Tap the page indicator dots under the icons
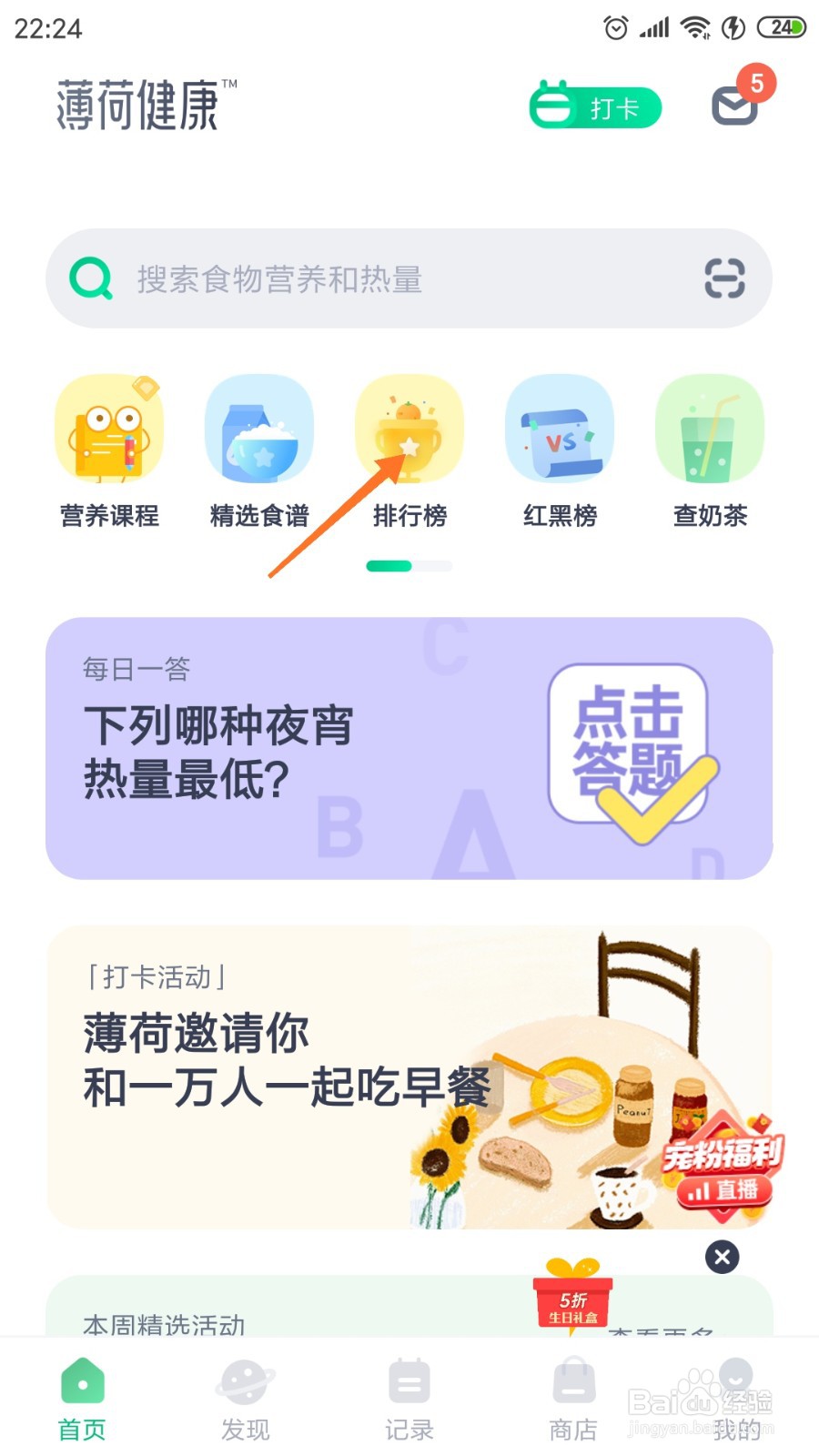Viewport: 819px width, 1456px height. (x=409, y=565)
